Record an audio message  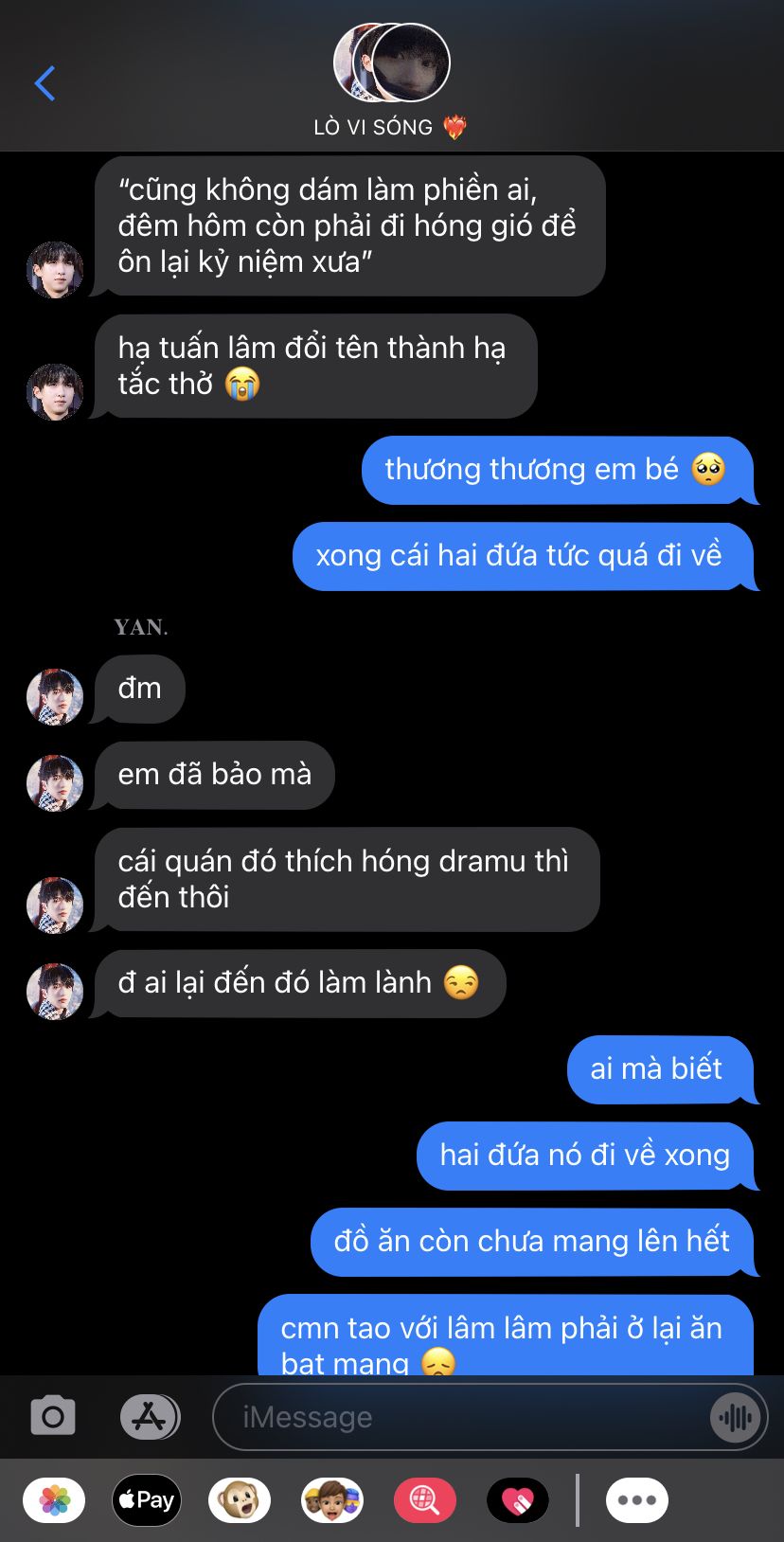point(736,1417)
